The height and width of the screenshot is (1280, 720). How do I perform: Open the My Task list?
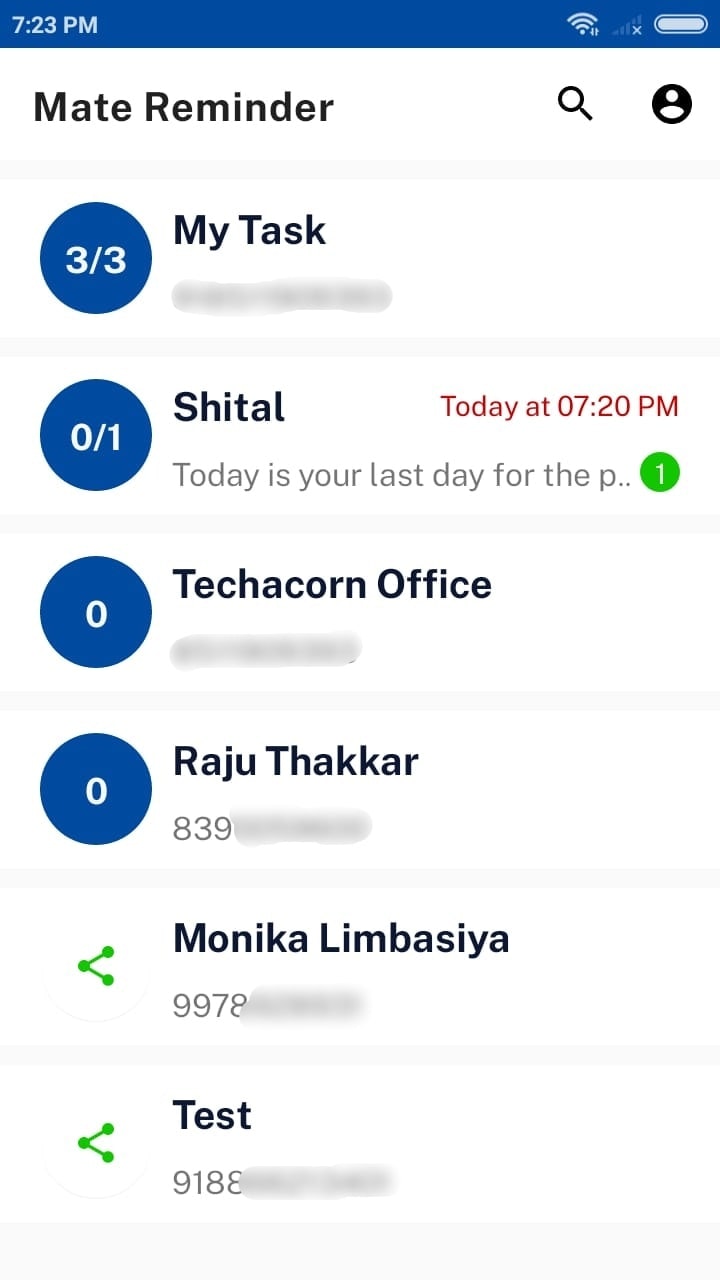coord(360,259)
